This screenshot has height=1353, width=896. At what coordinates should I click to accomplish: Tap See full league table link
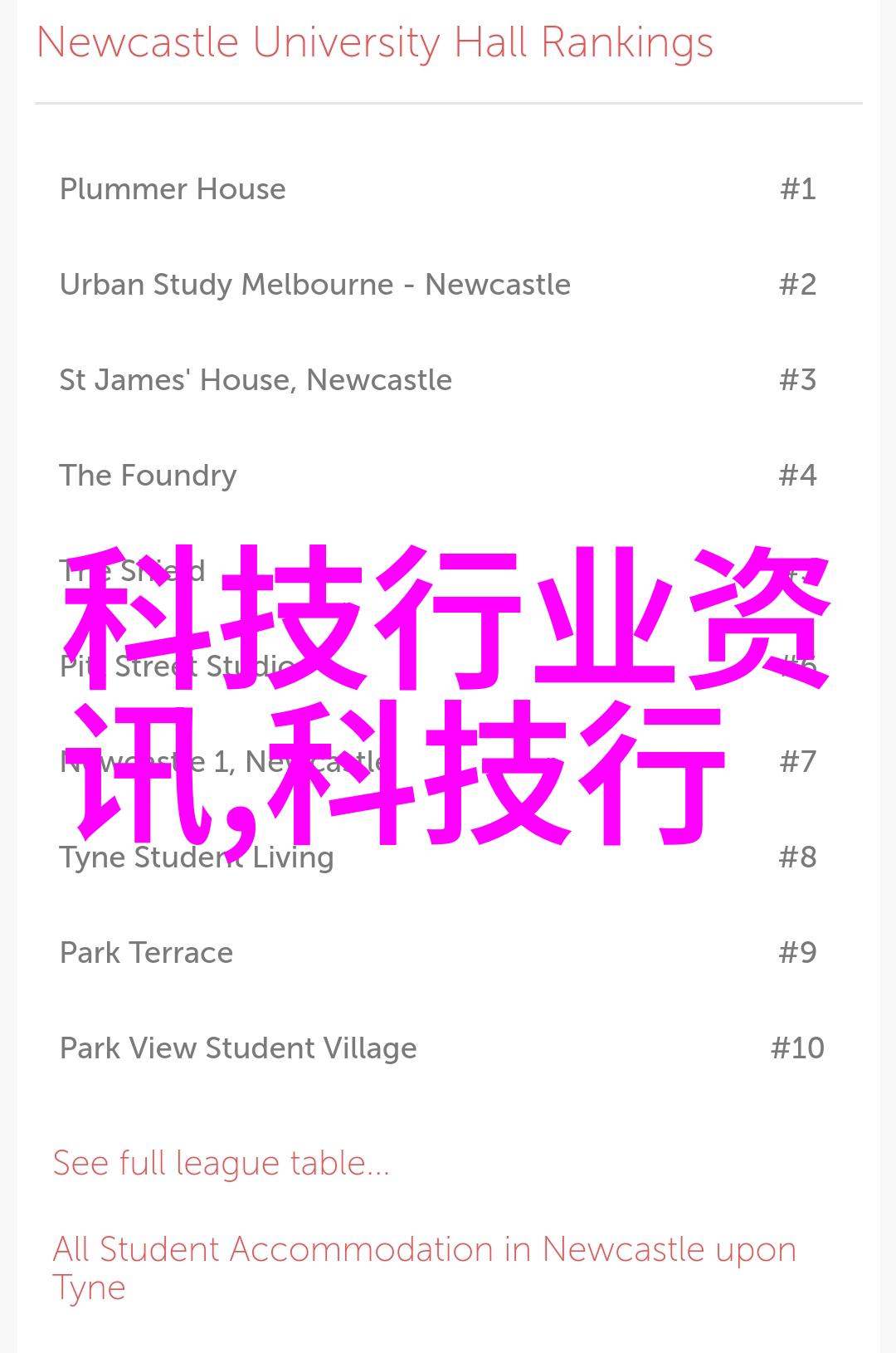pos(221,1163)
